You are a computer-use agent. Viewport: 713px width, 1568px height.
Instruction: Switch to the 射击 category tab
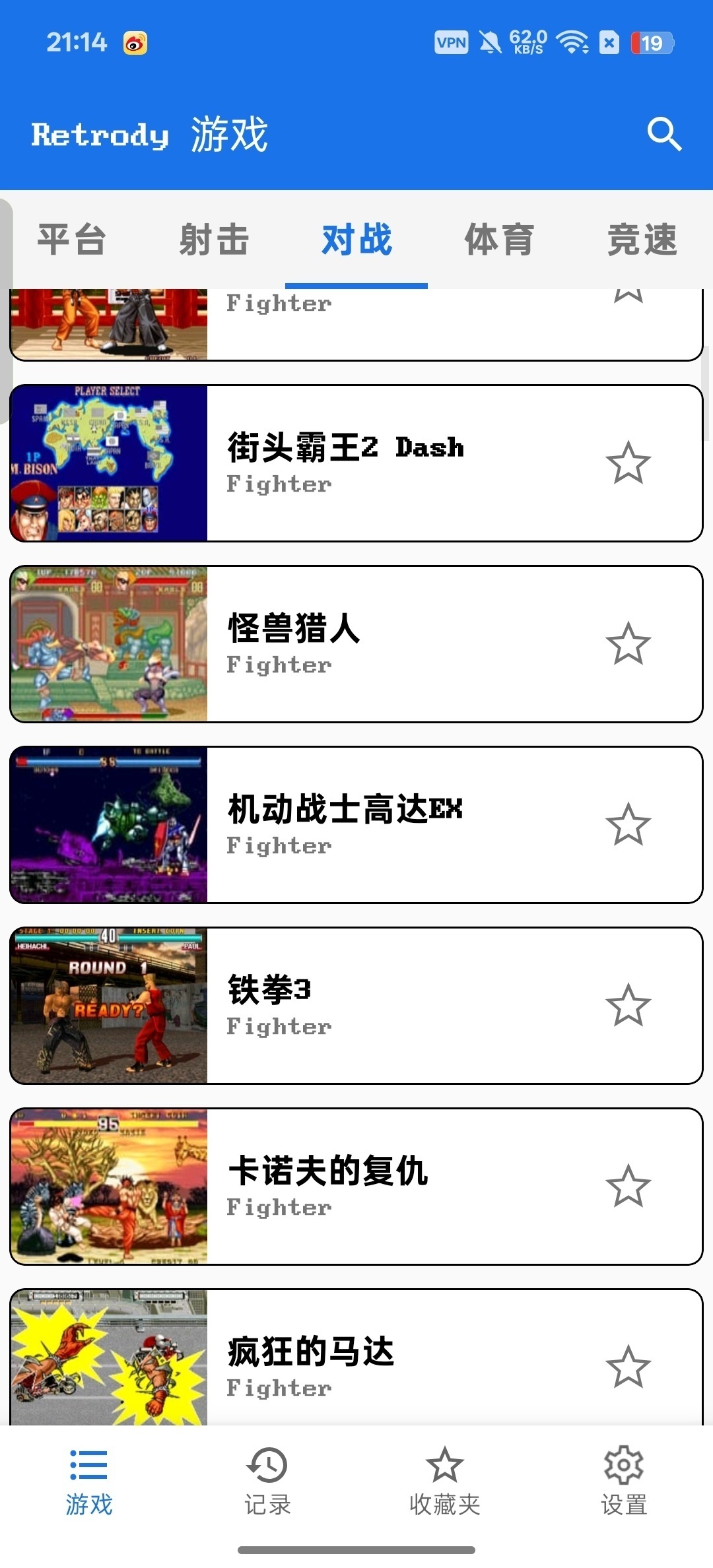pos(214,240)
